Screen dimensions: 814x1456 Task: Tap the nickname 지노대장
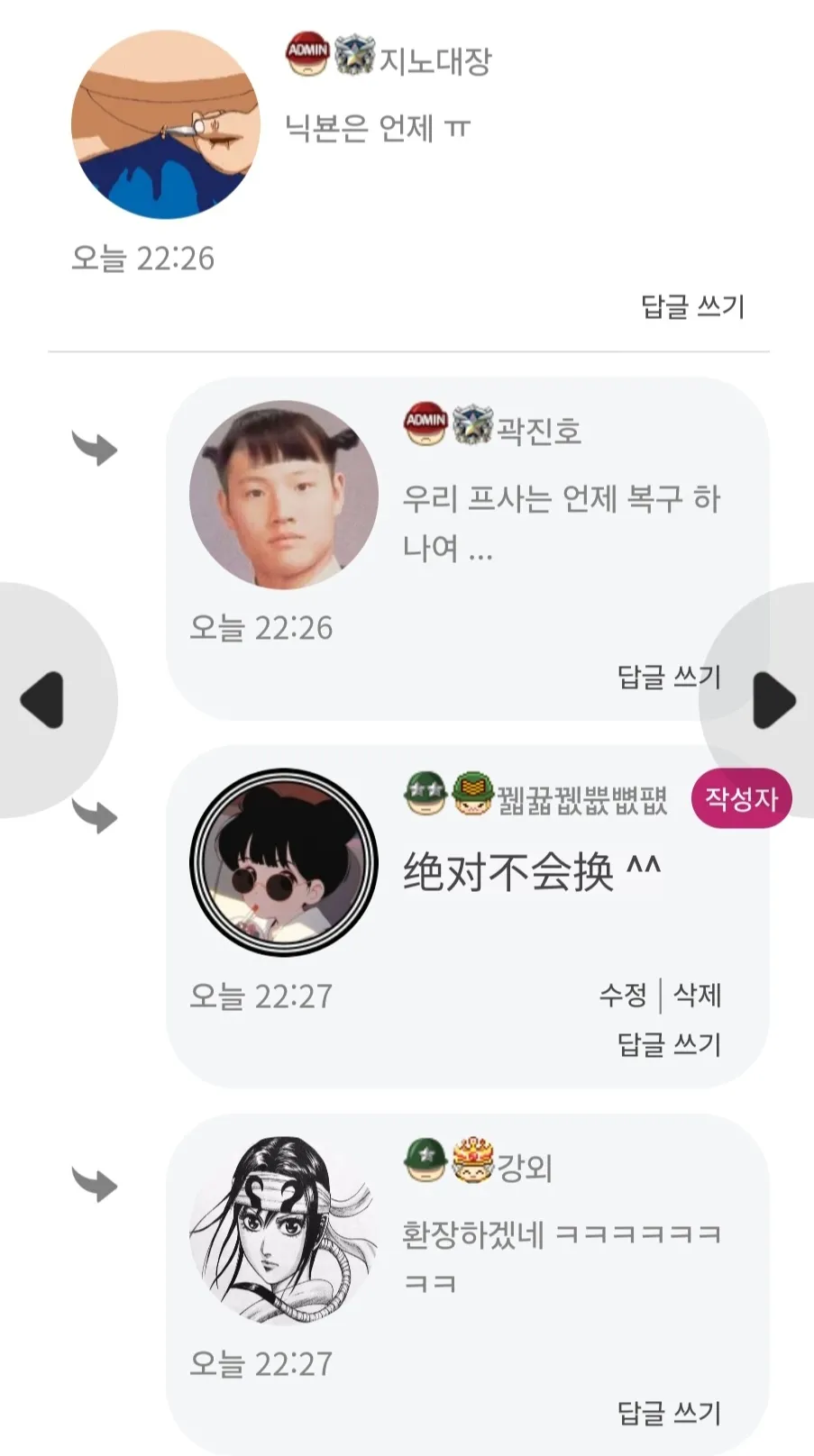click(x=434, y=60)
